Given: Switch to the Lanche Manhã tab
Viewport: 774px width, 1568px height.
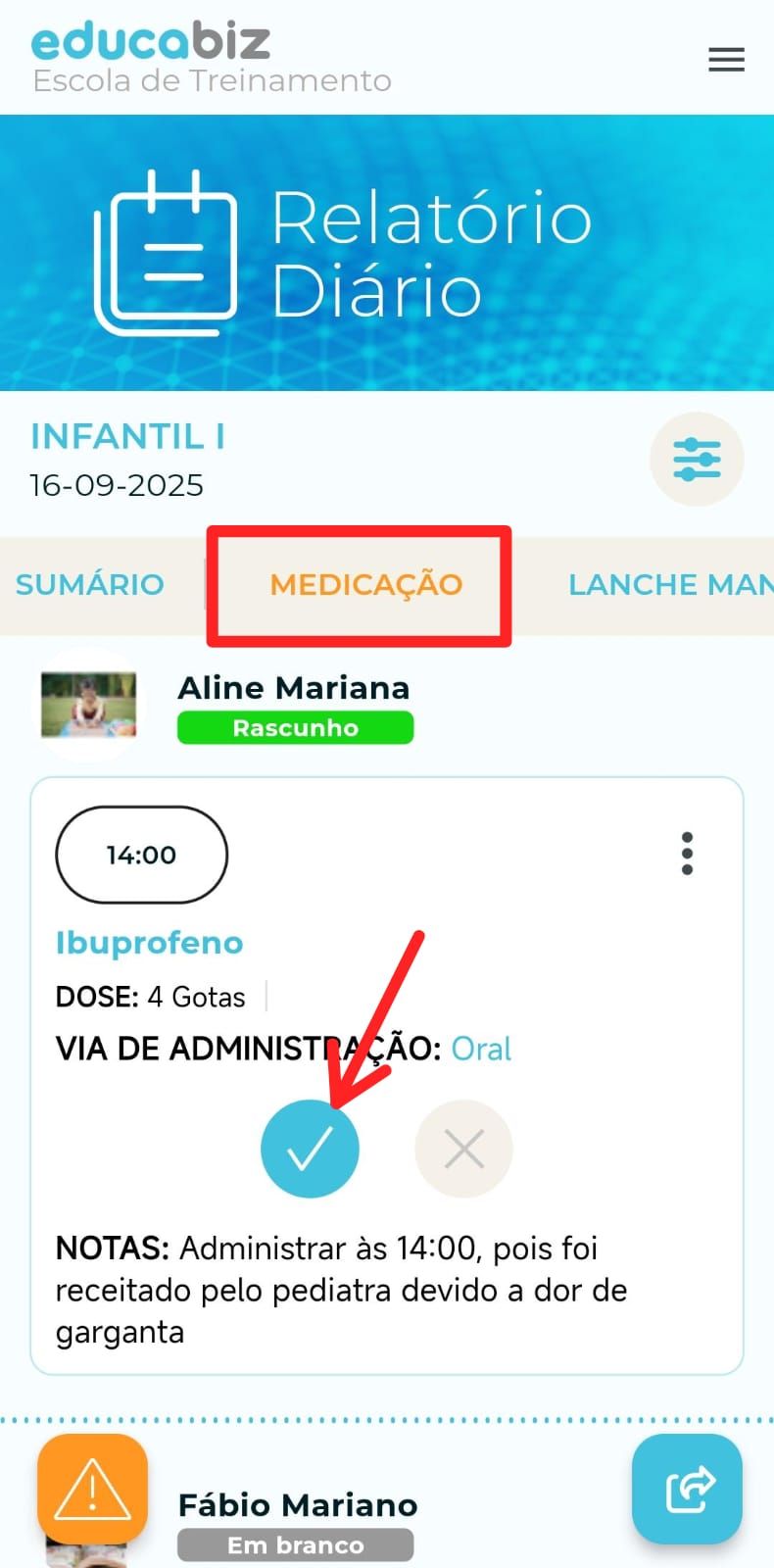Looking at the screenshot, I should pos(669,584).
